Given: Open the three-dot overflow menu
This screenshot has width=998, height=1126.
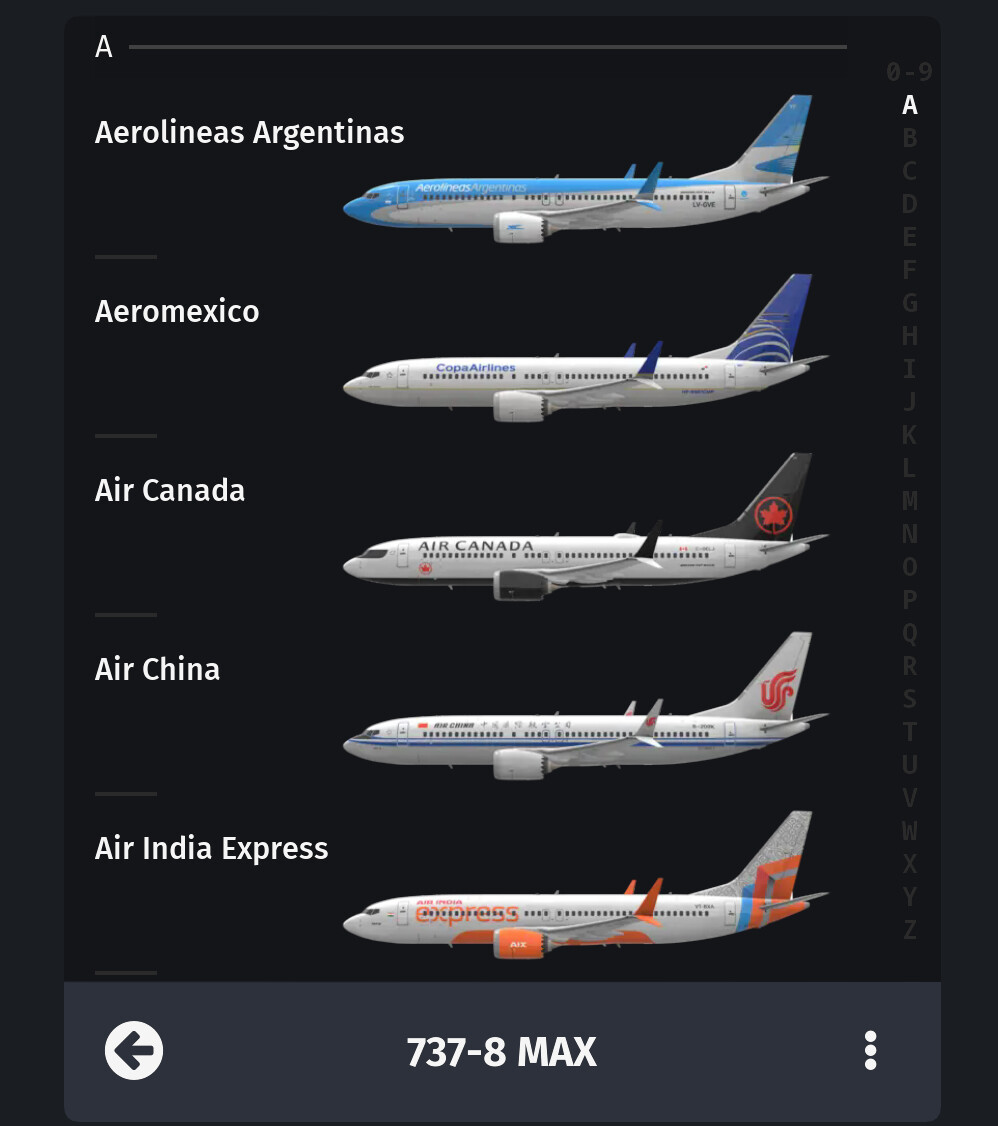Looking at the screenshot, I should [870, 1051].
